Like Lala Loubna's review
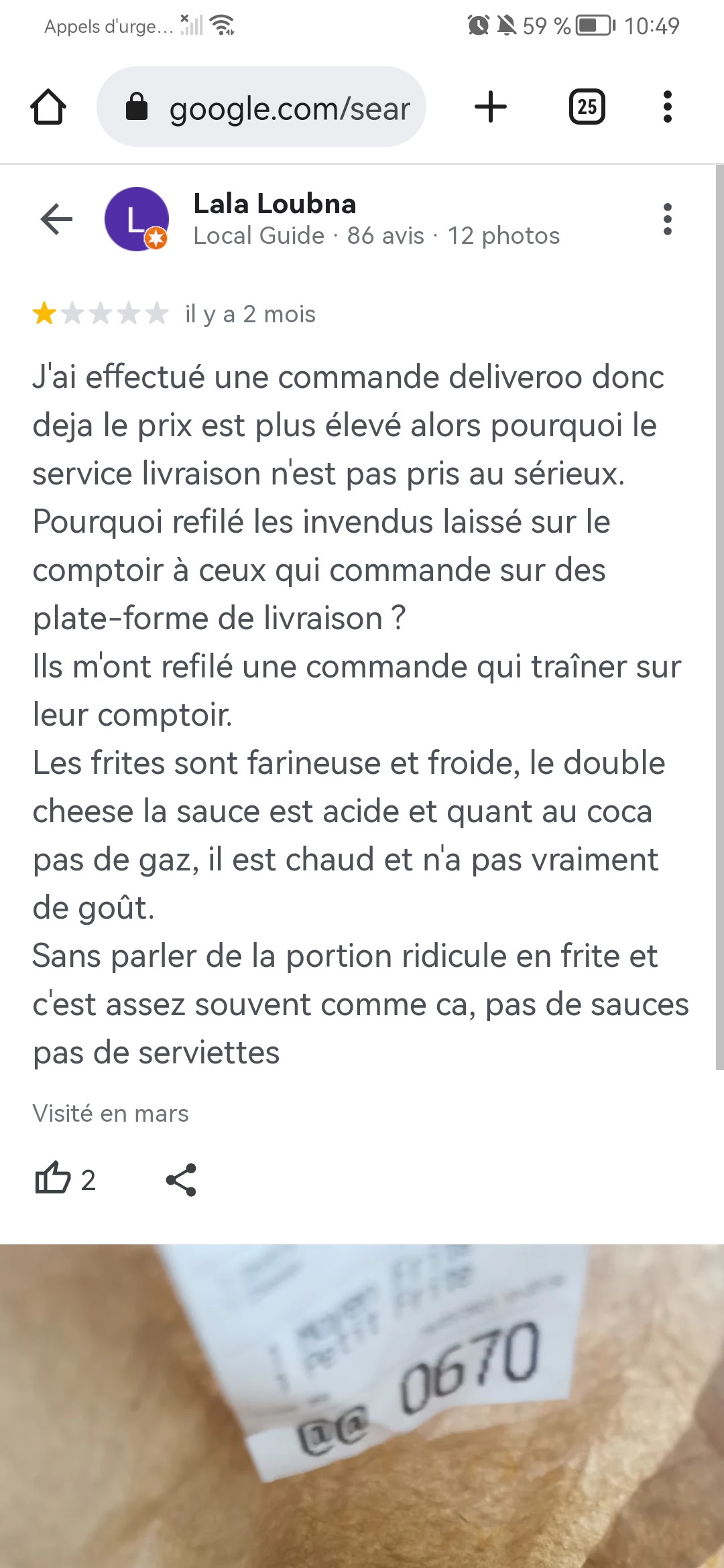Screen dimensions: 724x1568 (x=54, y=1178)
